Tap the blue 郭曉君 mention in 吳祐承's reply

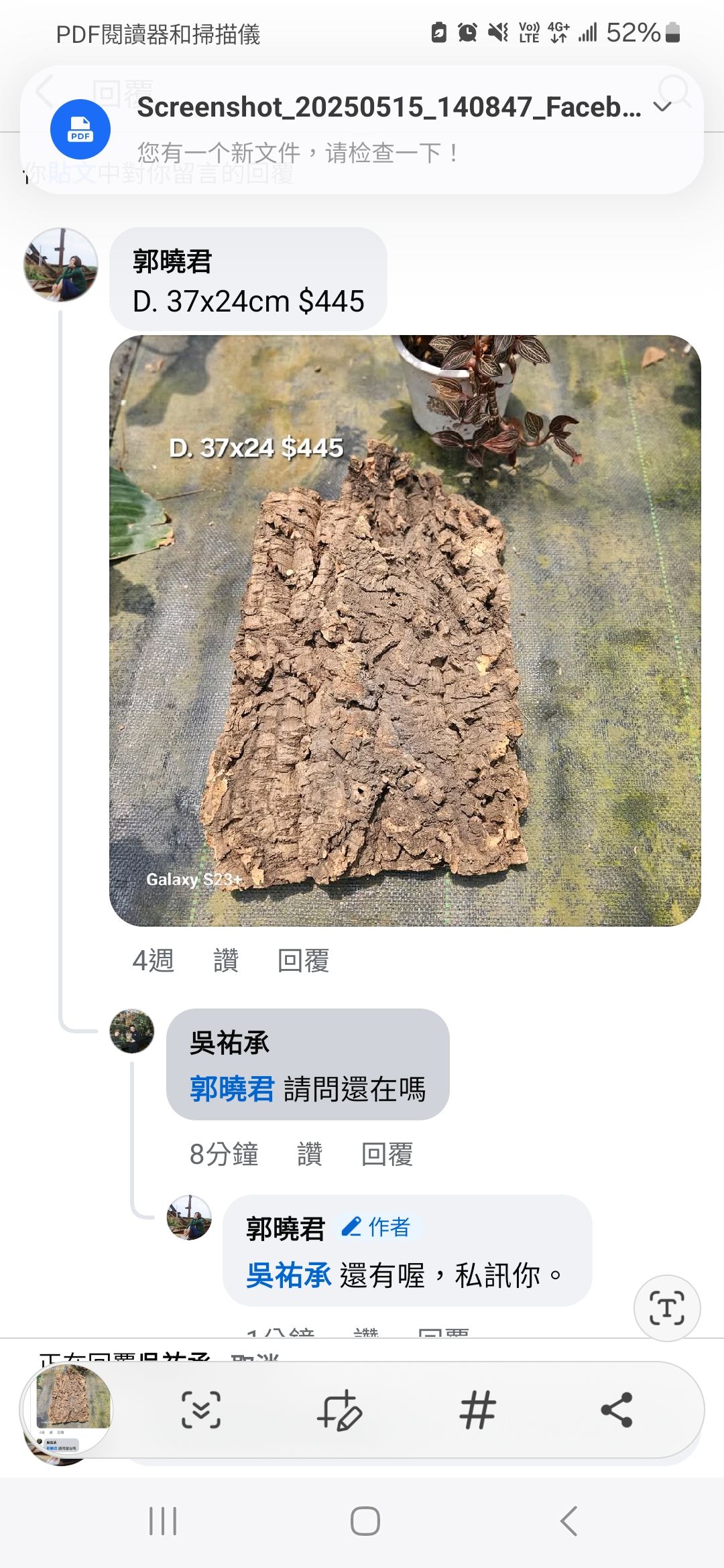[232, 1089]
